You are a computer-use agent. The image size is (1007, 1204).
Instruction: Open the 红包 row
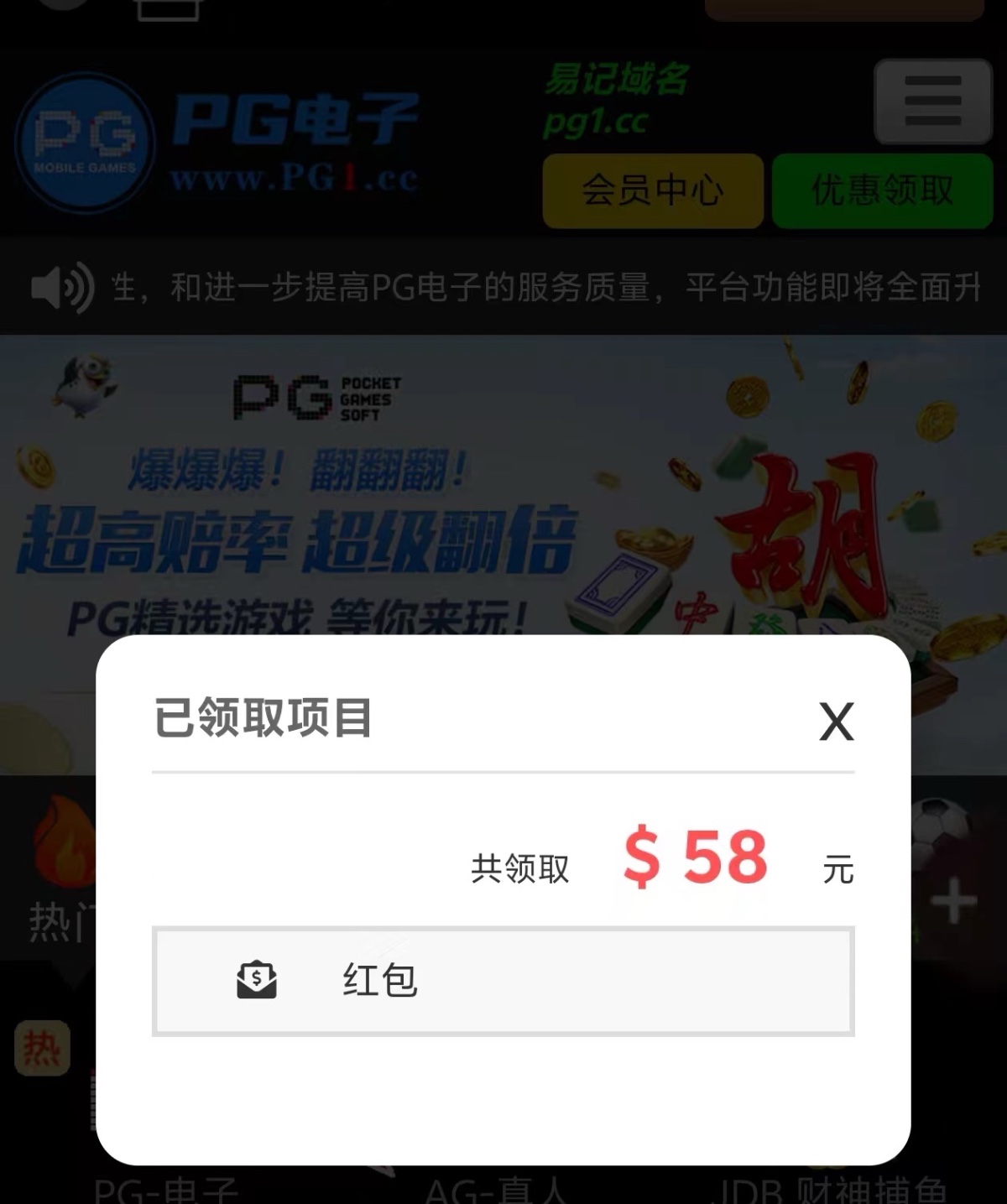coord(503,981)
